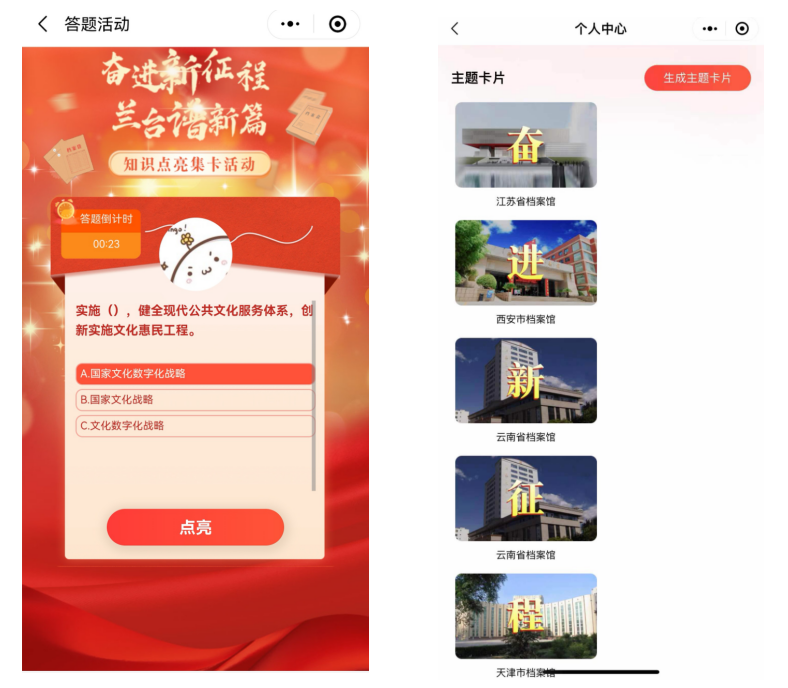Select answer A.国家文化数字化战略
Image resolution: width=788 pixels, height=688 pixels.
(x=195, y=374)
